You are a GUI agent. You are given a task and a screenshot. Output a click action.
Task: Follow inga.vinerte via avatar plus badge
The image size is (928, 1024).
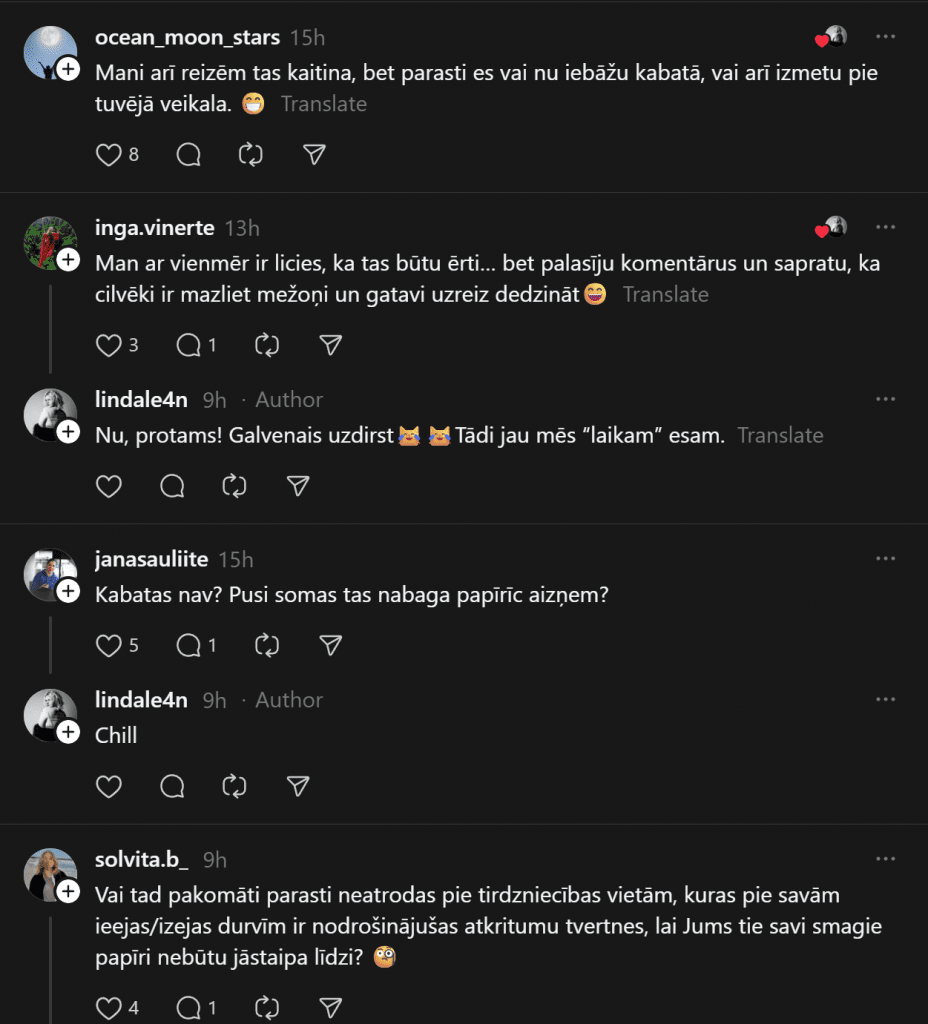(68, 260)
